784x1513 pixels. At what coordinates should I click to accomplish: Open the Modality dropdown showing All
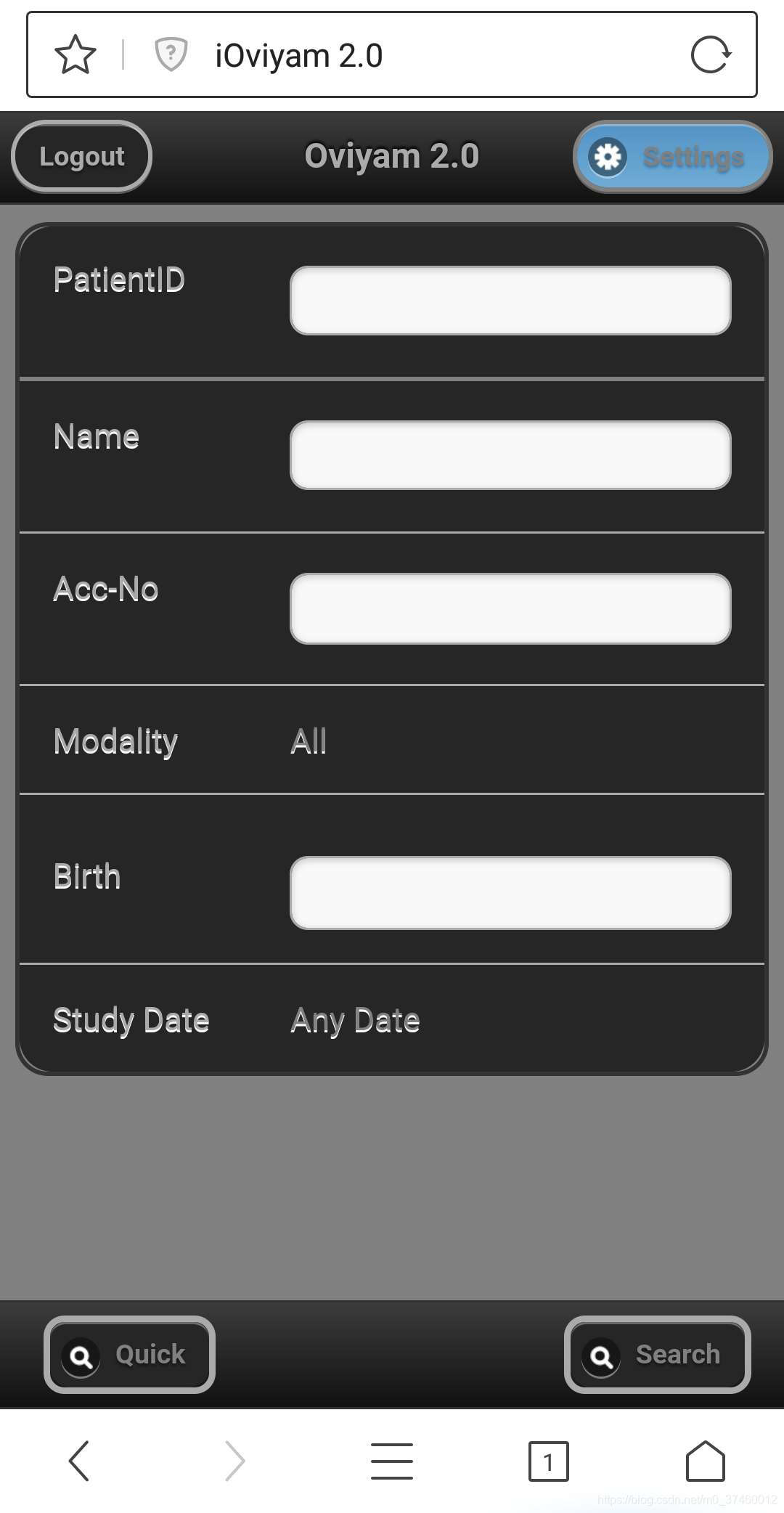tap(392, 741)
